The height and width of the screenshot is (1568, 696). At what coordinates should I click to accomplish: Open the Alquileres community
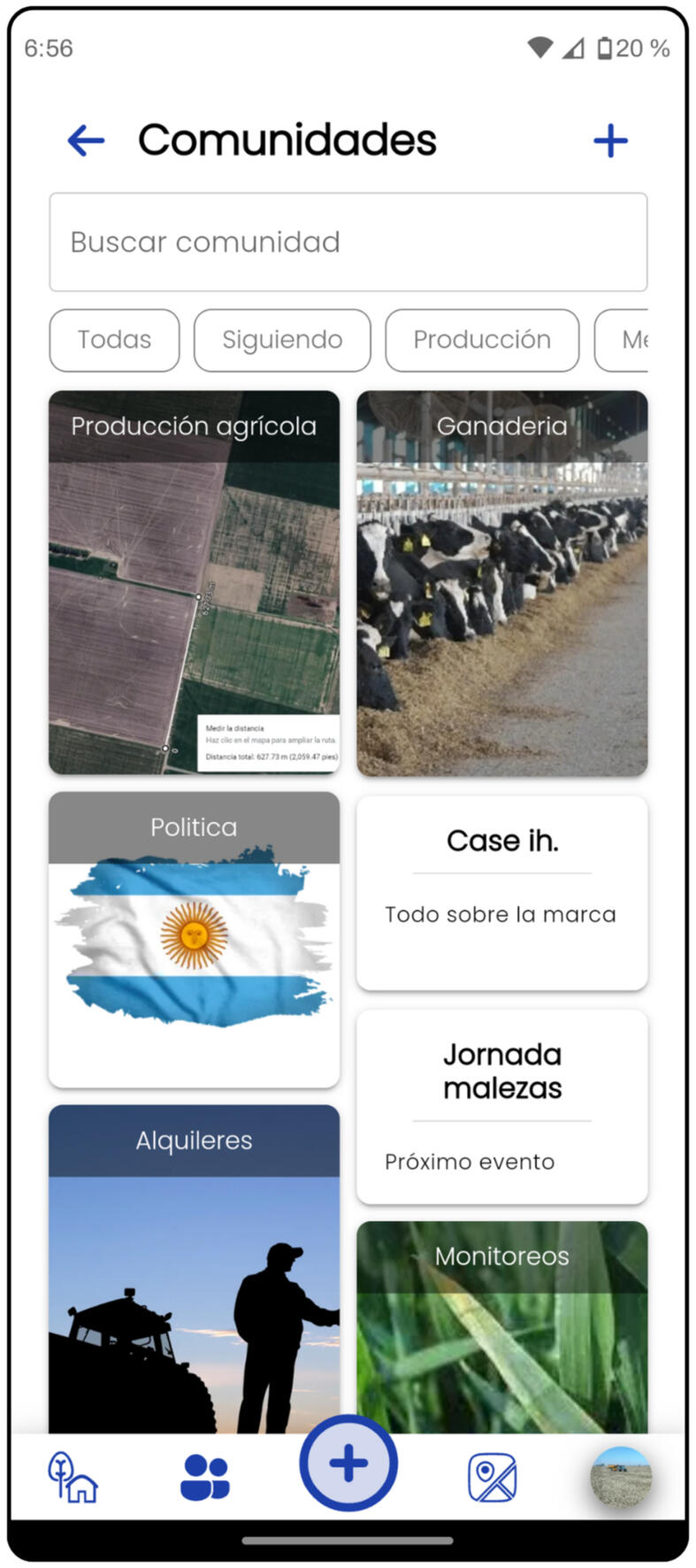coord(194,1267)
